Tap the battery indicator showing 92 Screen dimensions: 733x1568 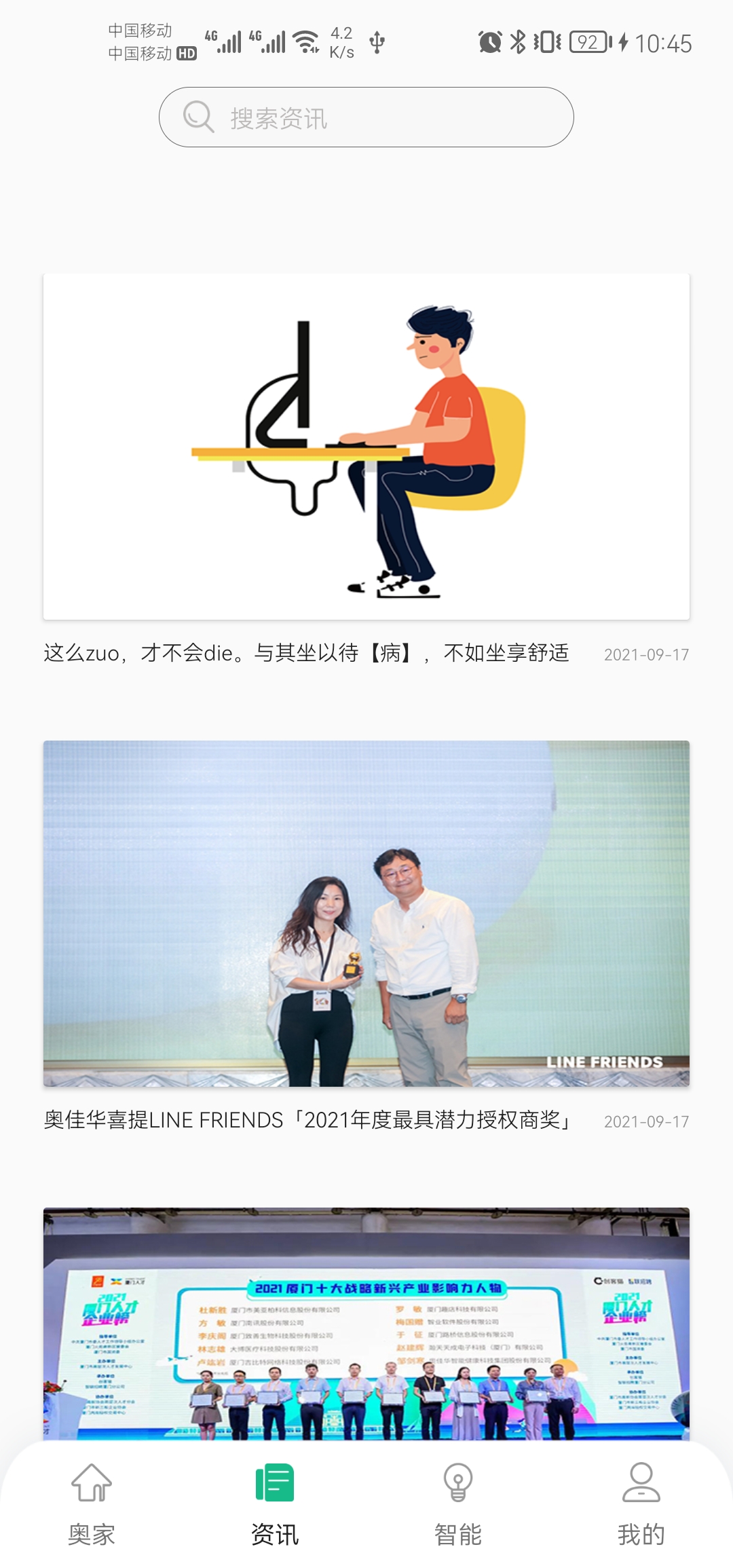pos(589,42)
